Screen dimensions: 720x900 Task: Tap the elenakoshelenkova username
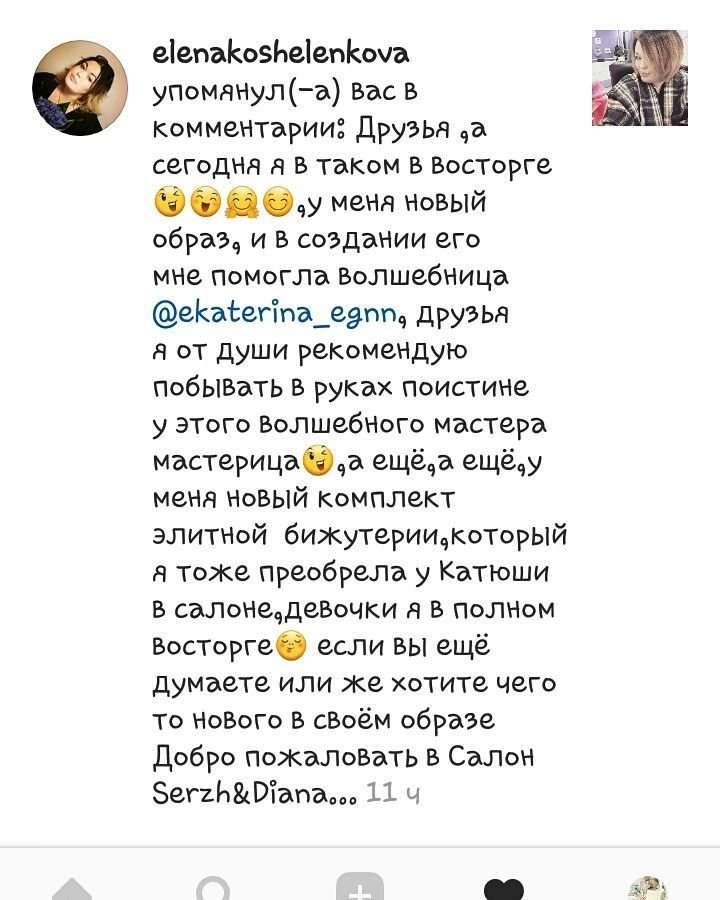click(279, 52)
